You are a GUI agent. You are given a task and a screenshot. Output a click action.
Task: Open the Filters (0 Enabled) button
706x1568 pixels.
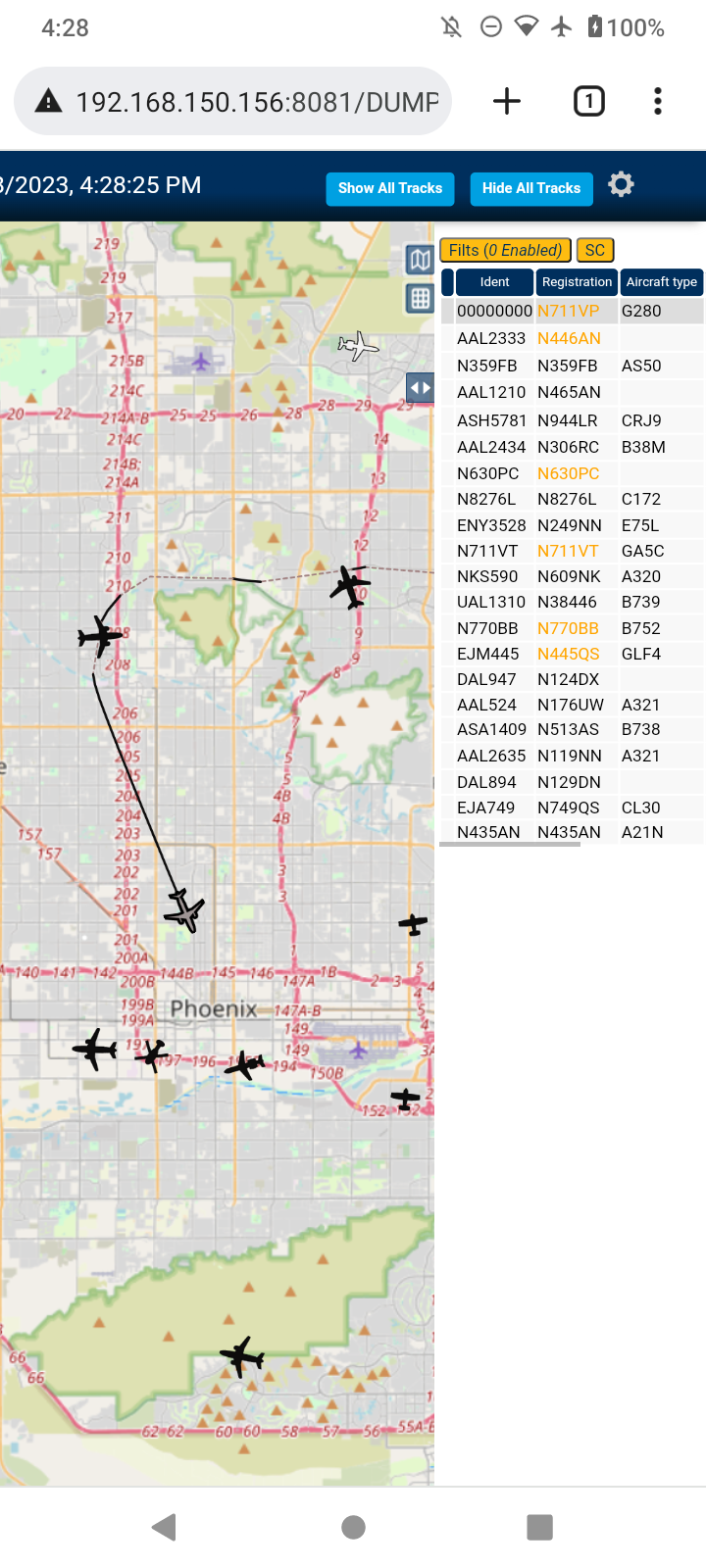(x=506, y=250)
